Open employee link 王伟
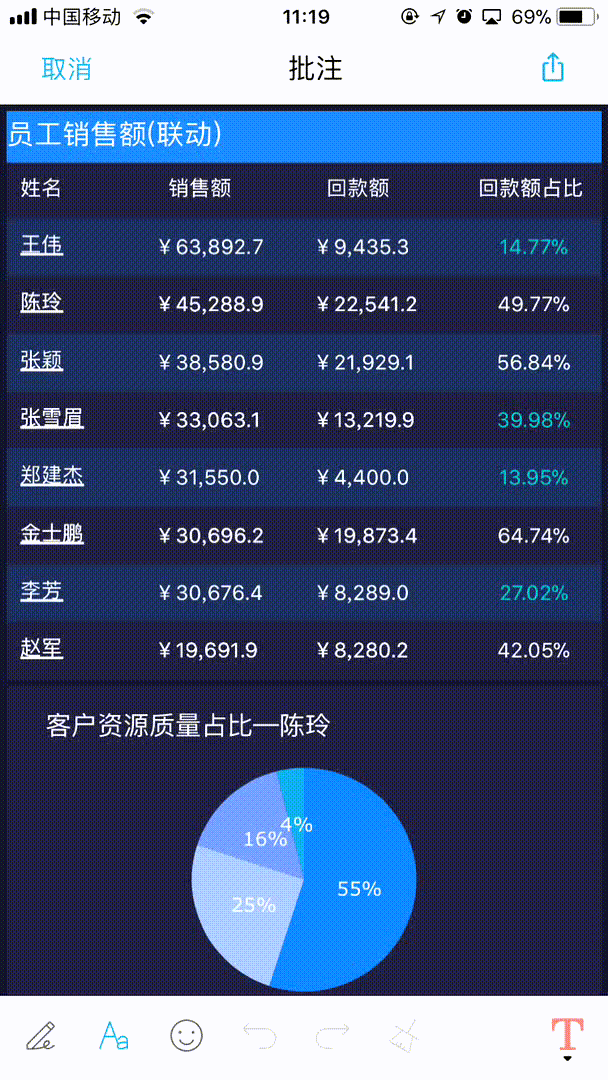This screenshot has height=1080, width=608. [42, 245]
